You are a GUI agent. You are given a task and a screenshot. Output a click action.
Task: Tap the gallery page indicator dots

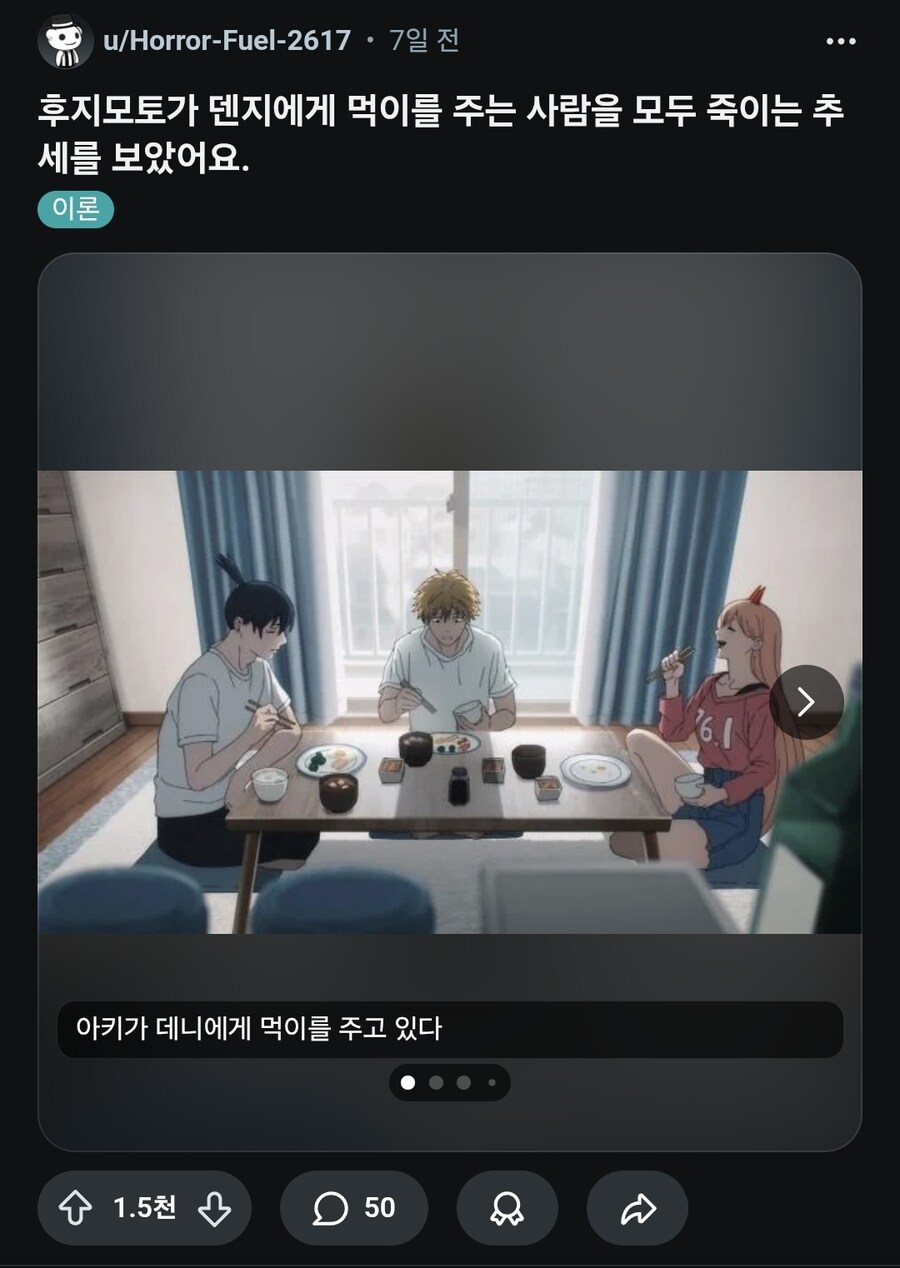449,1082
